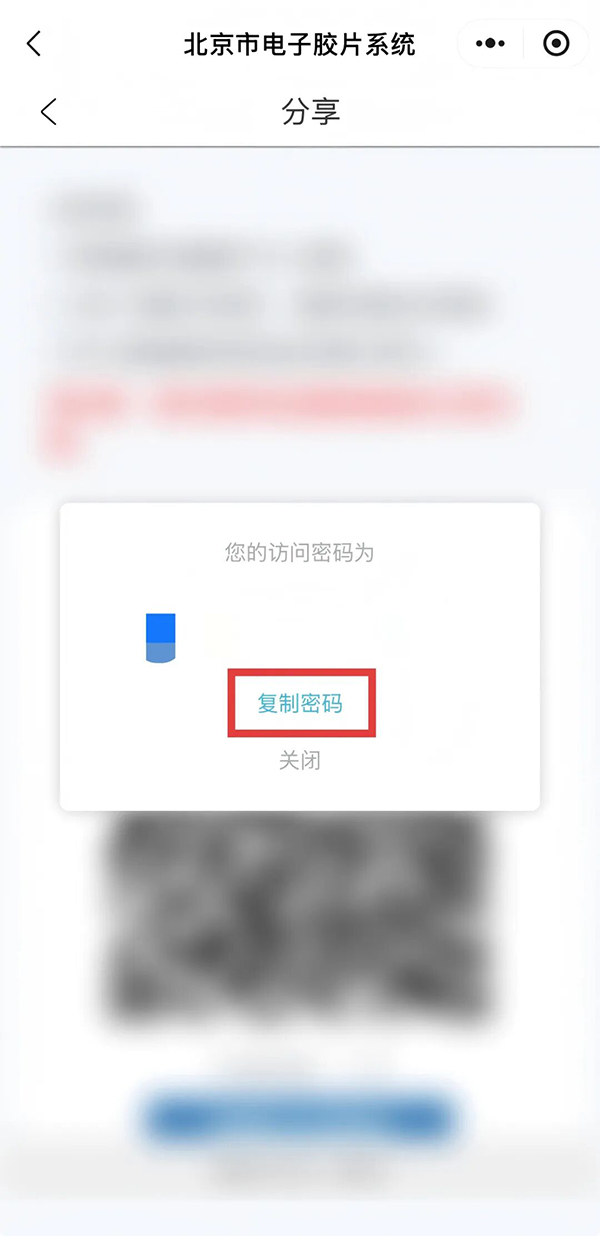Image resolution: width=600 pixels, height=1236 pixels.
Task: Dismiss the password dialog with 关闭
Action: pyautogui.click(x=300, y=761)
